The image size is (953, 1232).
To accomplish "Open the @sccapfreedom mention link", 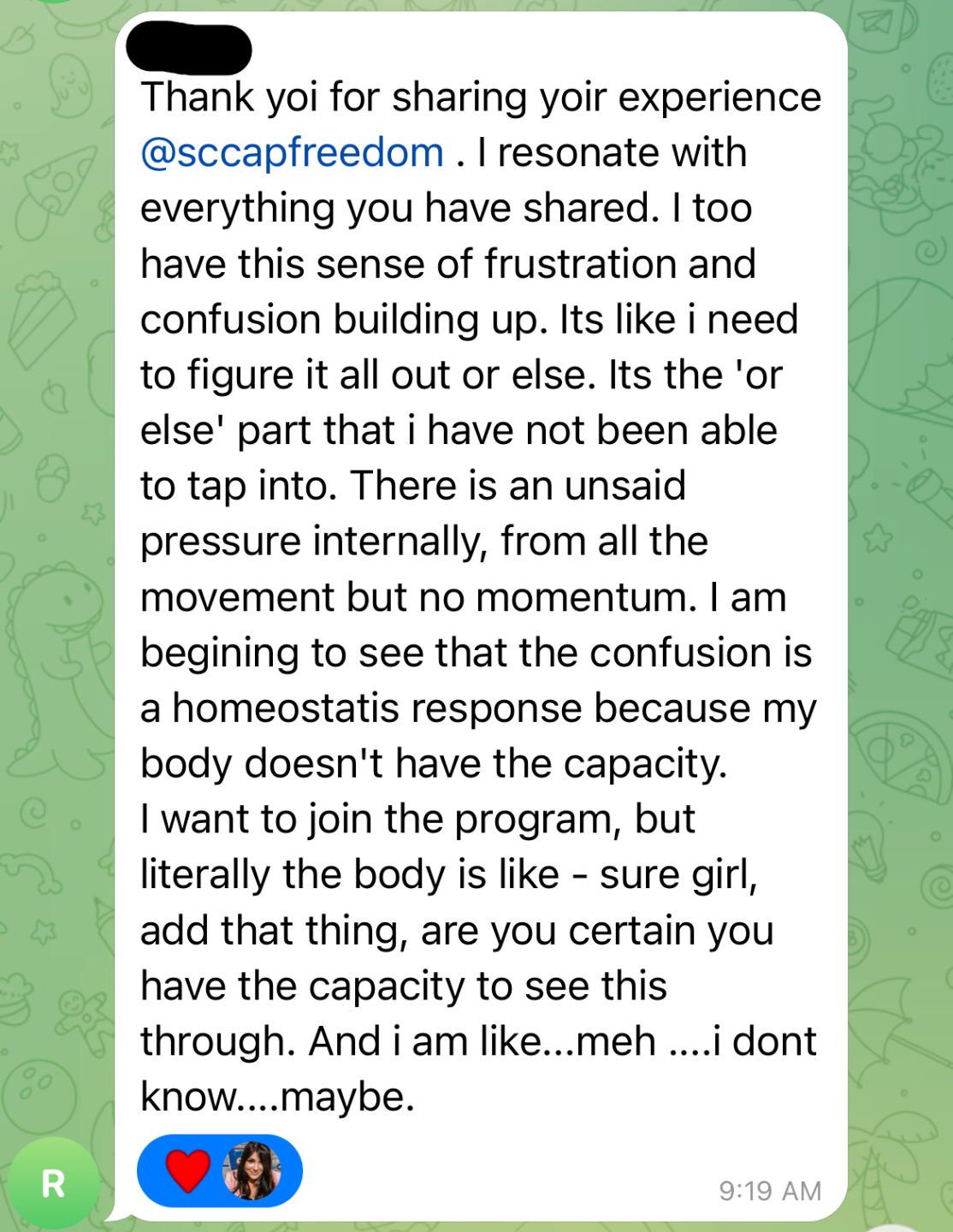I will click(292, 153).
